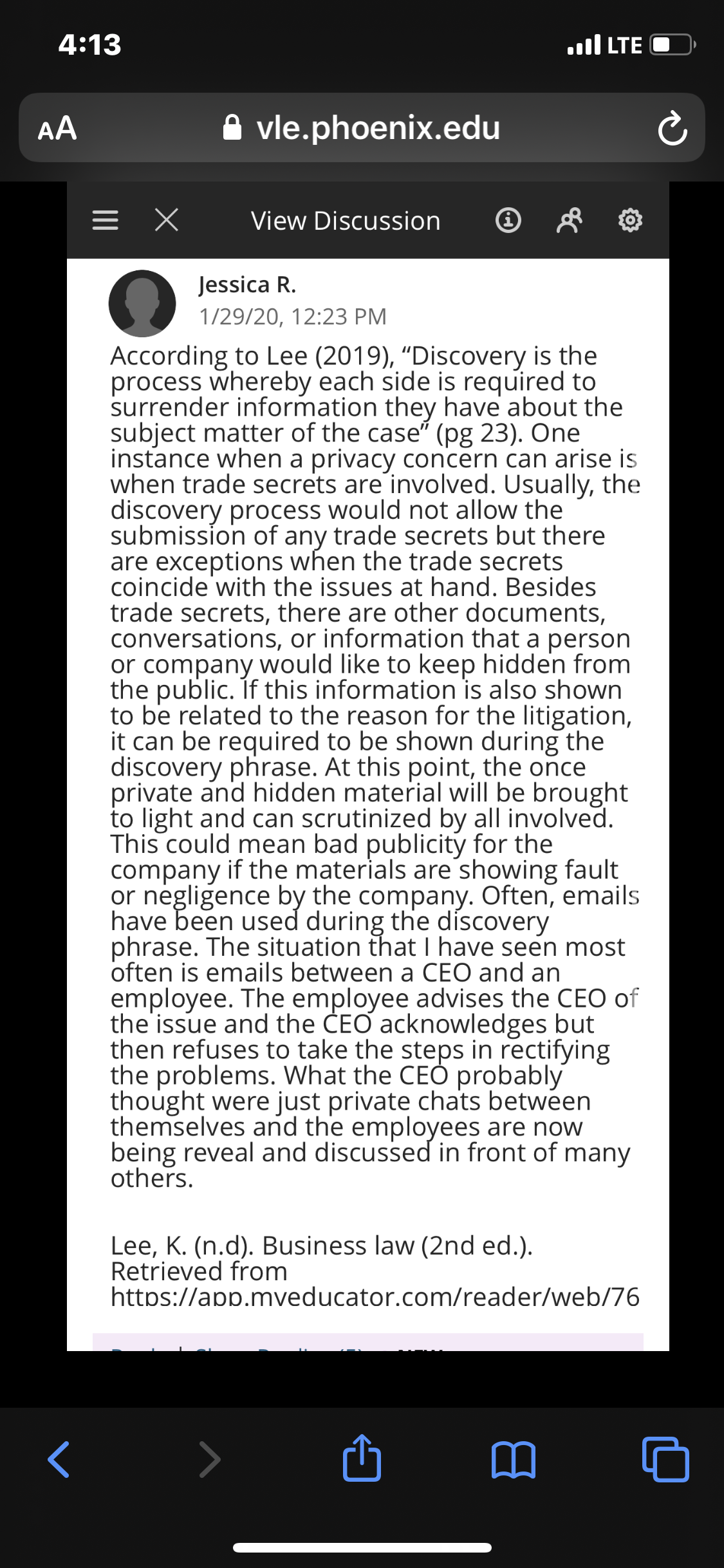The height and width of the screenshot is (1568, 724).
Task: Show open Safari tabs
Action: (665, 1459)
